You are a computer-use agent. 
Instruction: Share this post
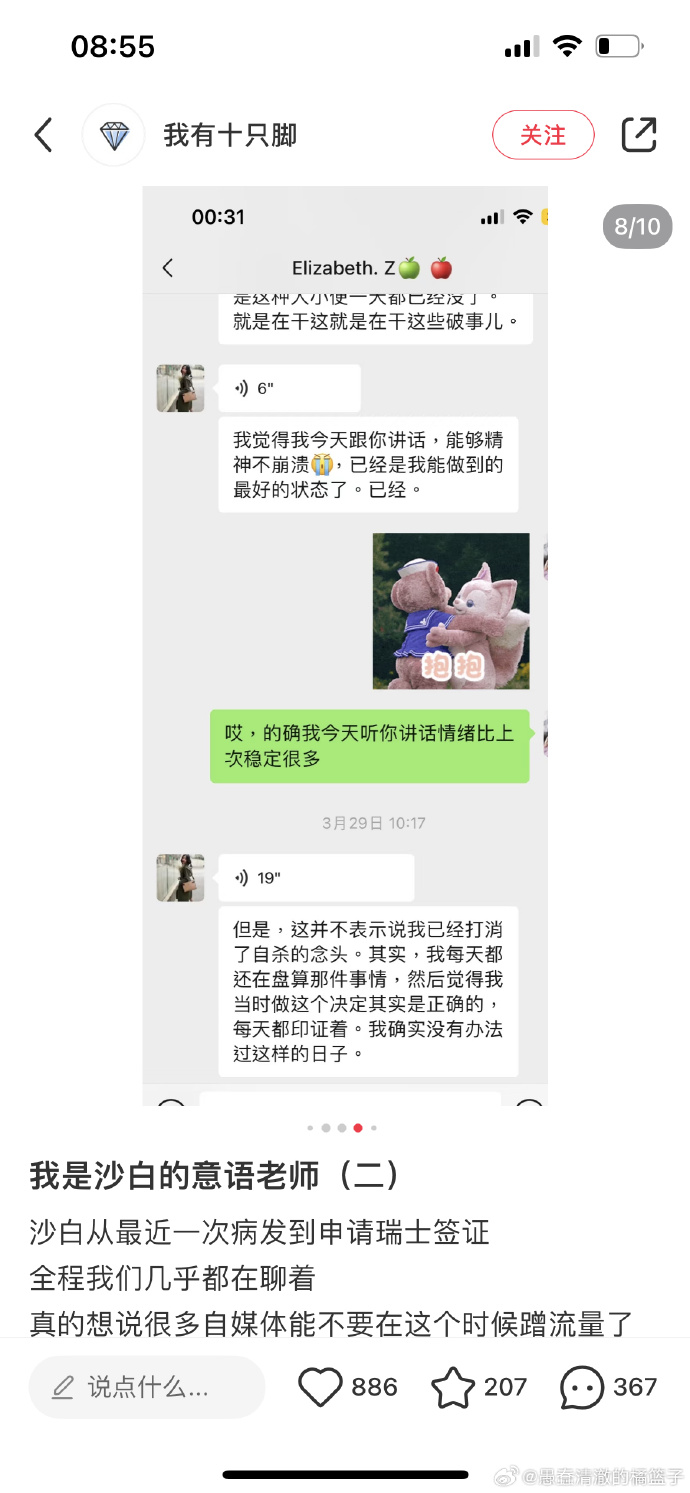(639, 134)
